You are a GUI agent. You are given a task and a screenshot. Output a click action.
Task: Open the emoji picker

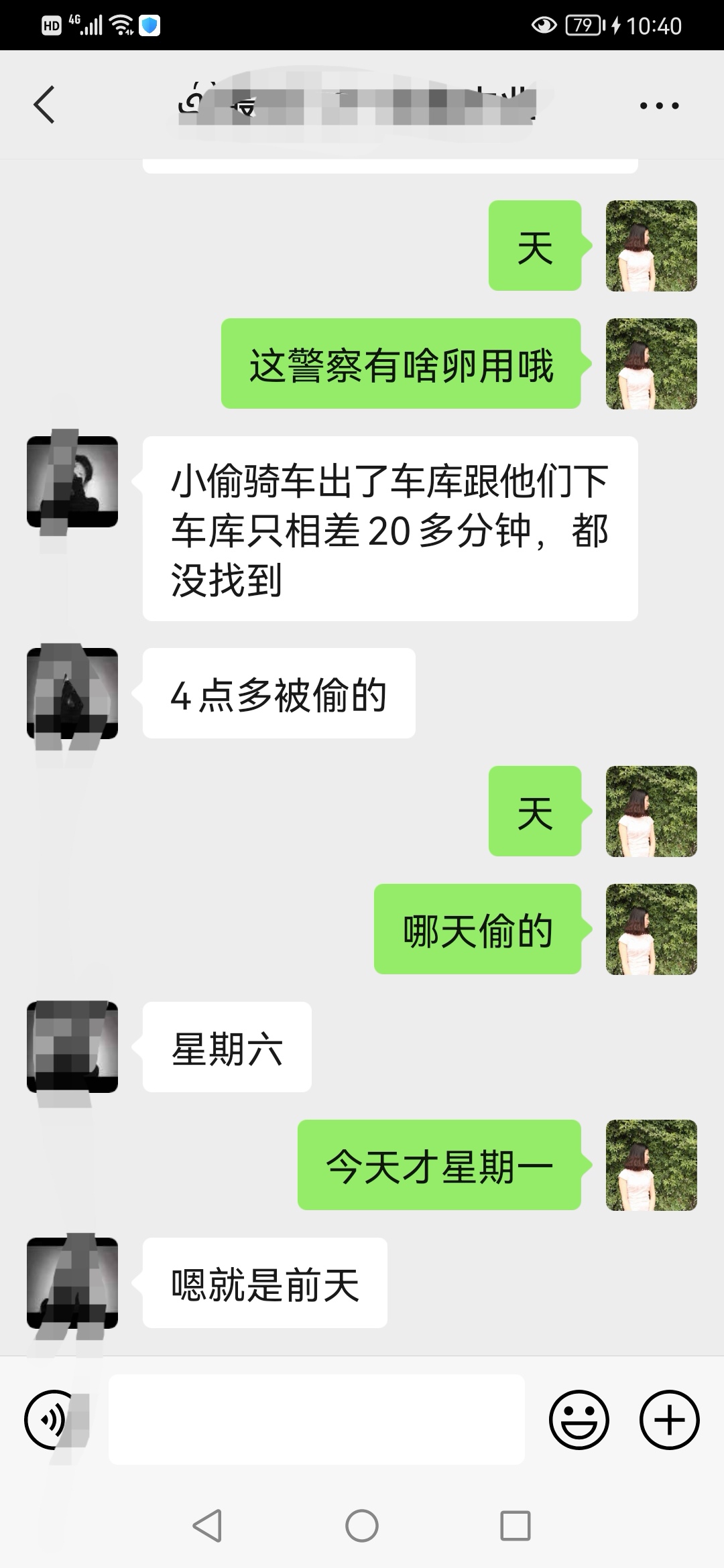point(579,1419)
